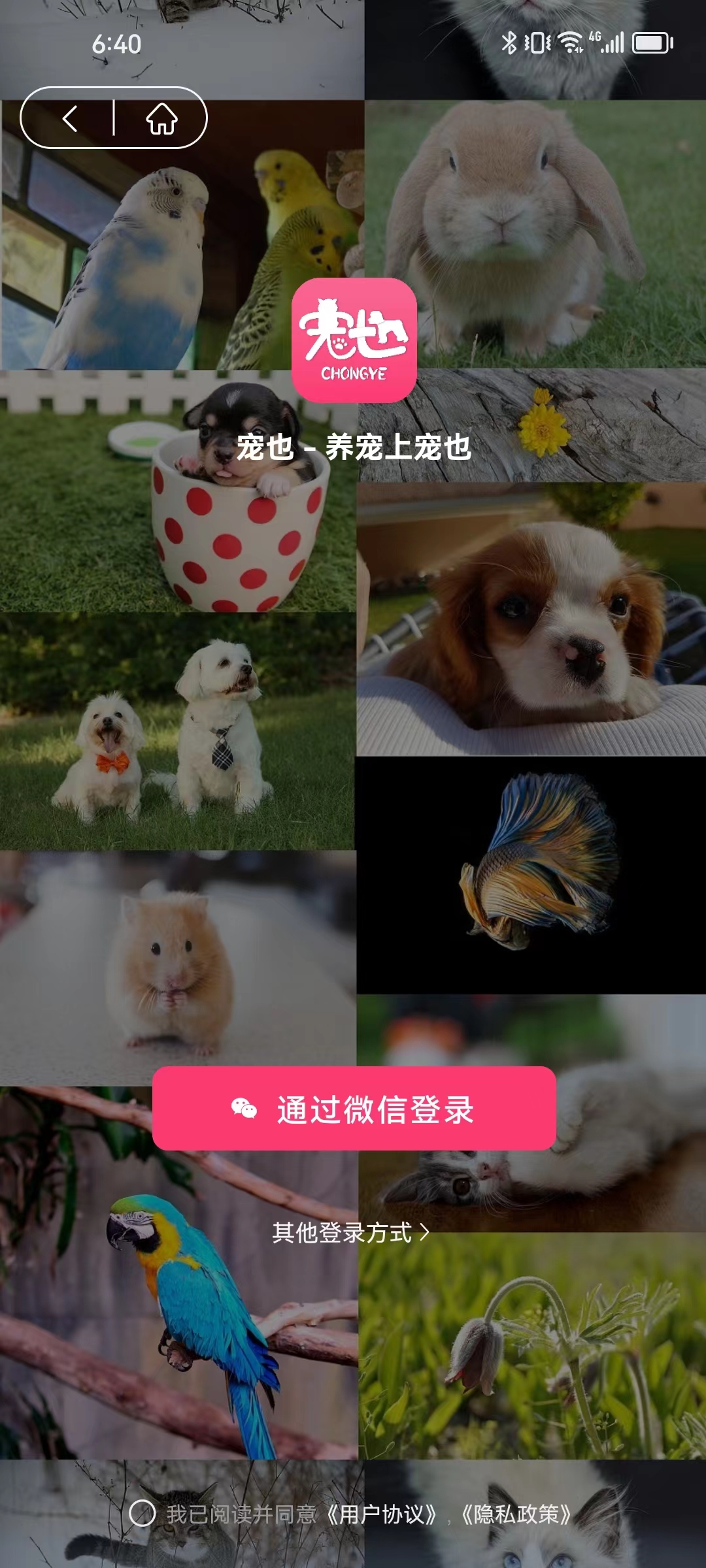This screenshot has height=1568, width=706.
Task: Open the 隐私政策 privacy policy link
Action: click(x=516, y=1514)
